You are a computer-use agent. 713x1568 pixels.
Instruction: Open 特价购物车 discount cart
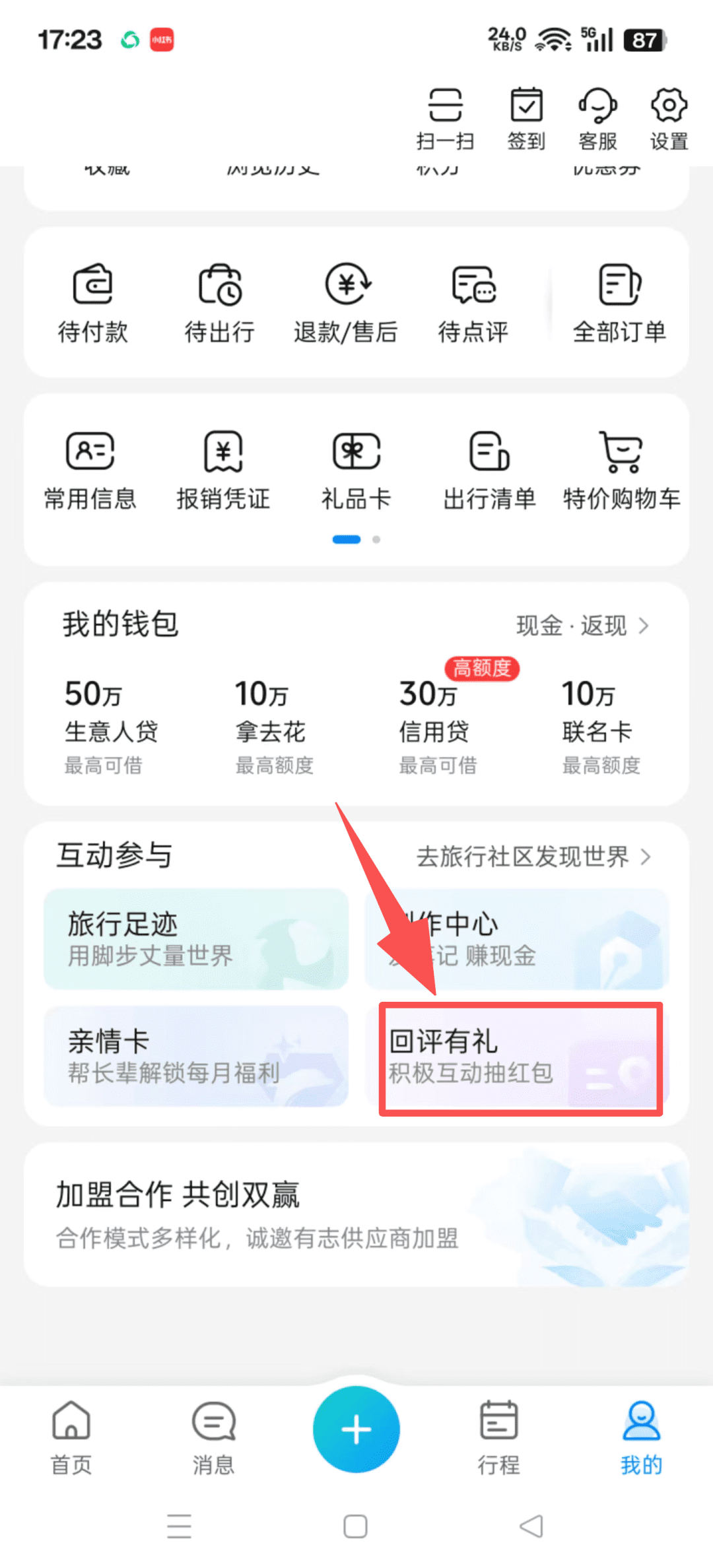(x=621, y=470)
